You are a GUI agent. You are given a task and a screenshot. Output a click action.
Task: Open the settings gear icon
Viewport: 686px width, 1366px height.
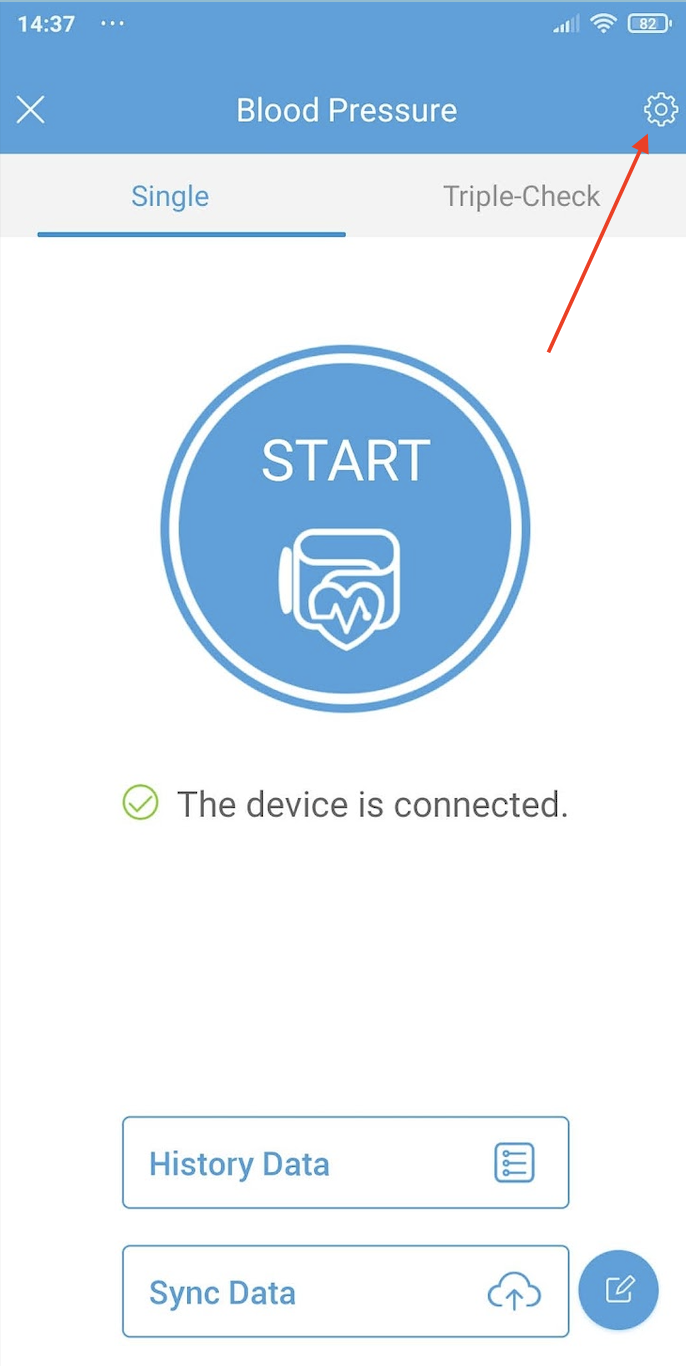(x=660, y=110)
